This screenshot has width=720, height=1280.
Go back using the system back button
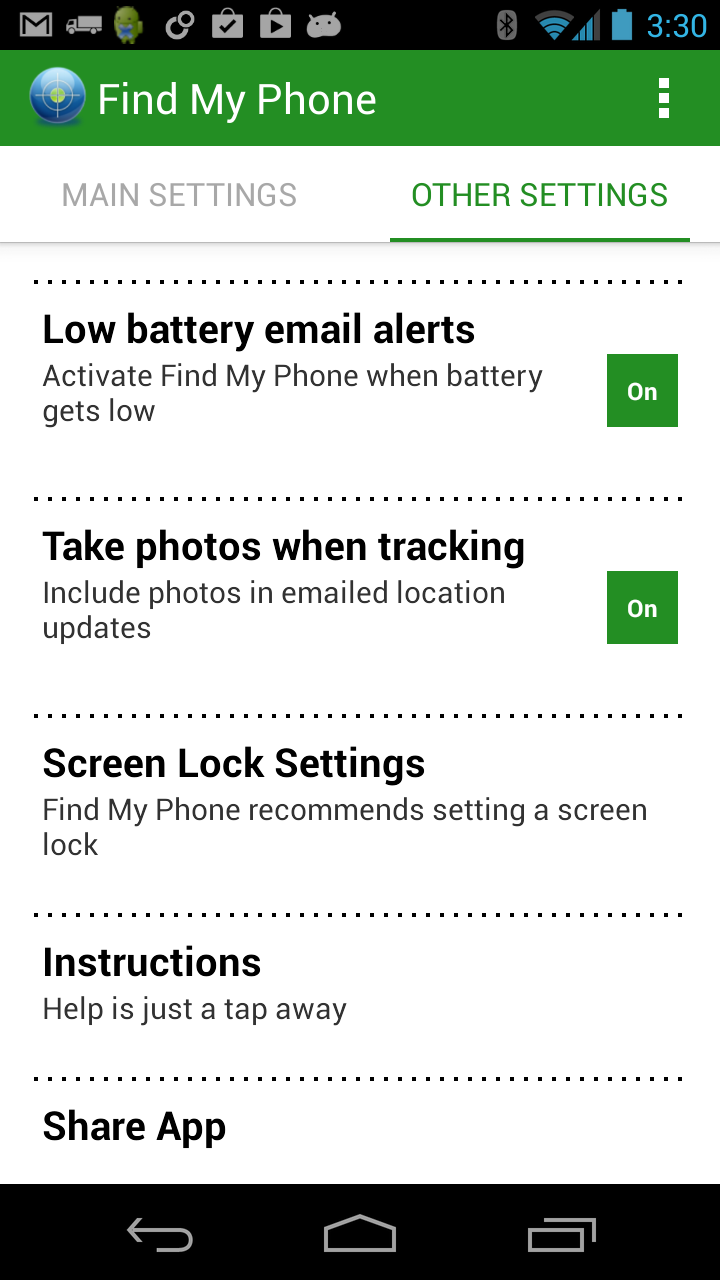pyautogui.click(x=160, y=1236)
